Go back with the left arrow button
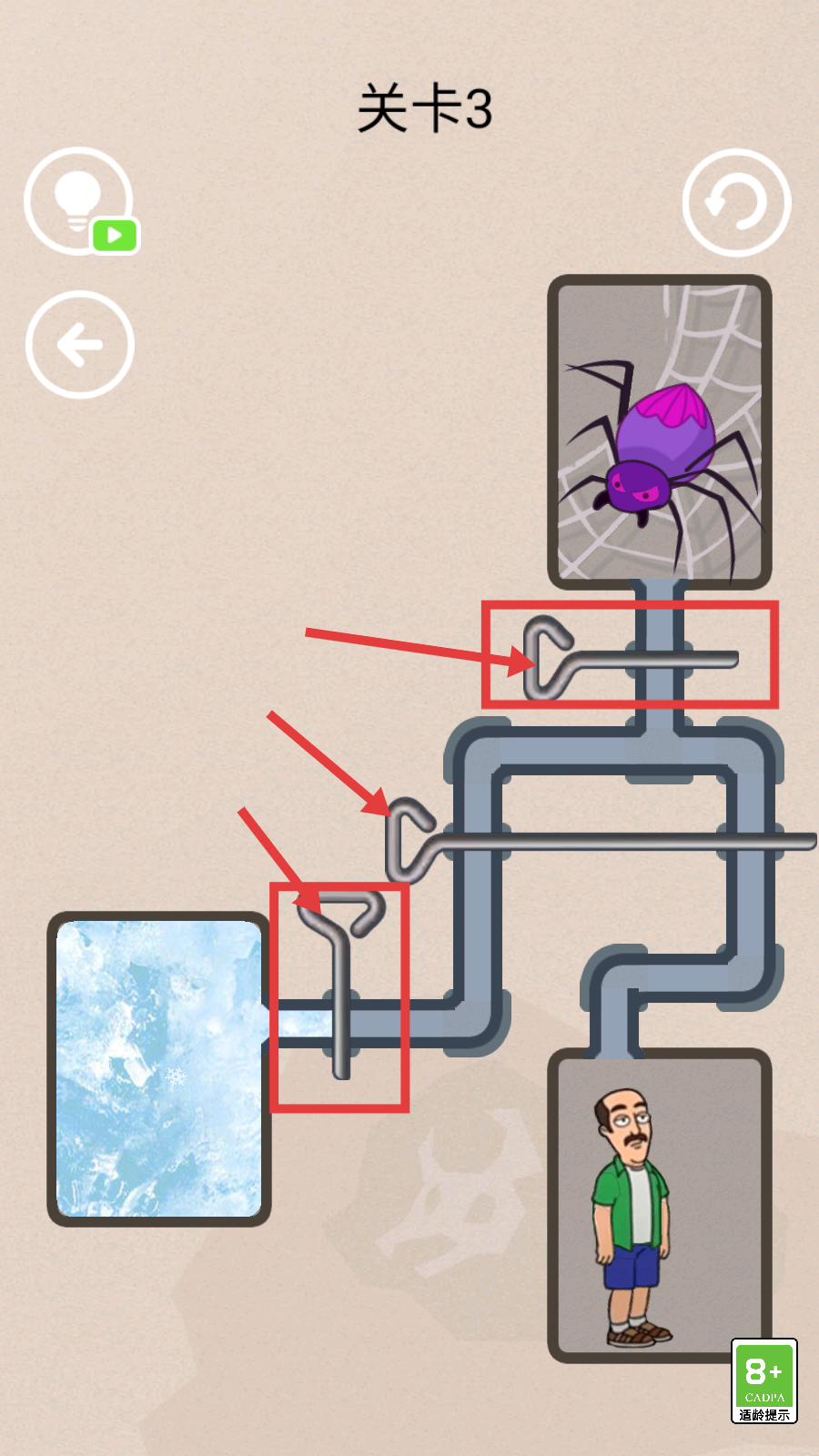819x1456 pixels. tap(80, 345)
